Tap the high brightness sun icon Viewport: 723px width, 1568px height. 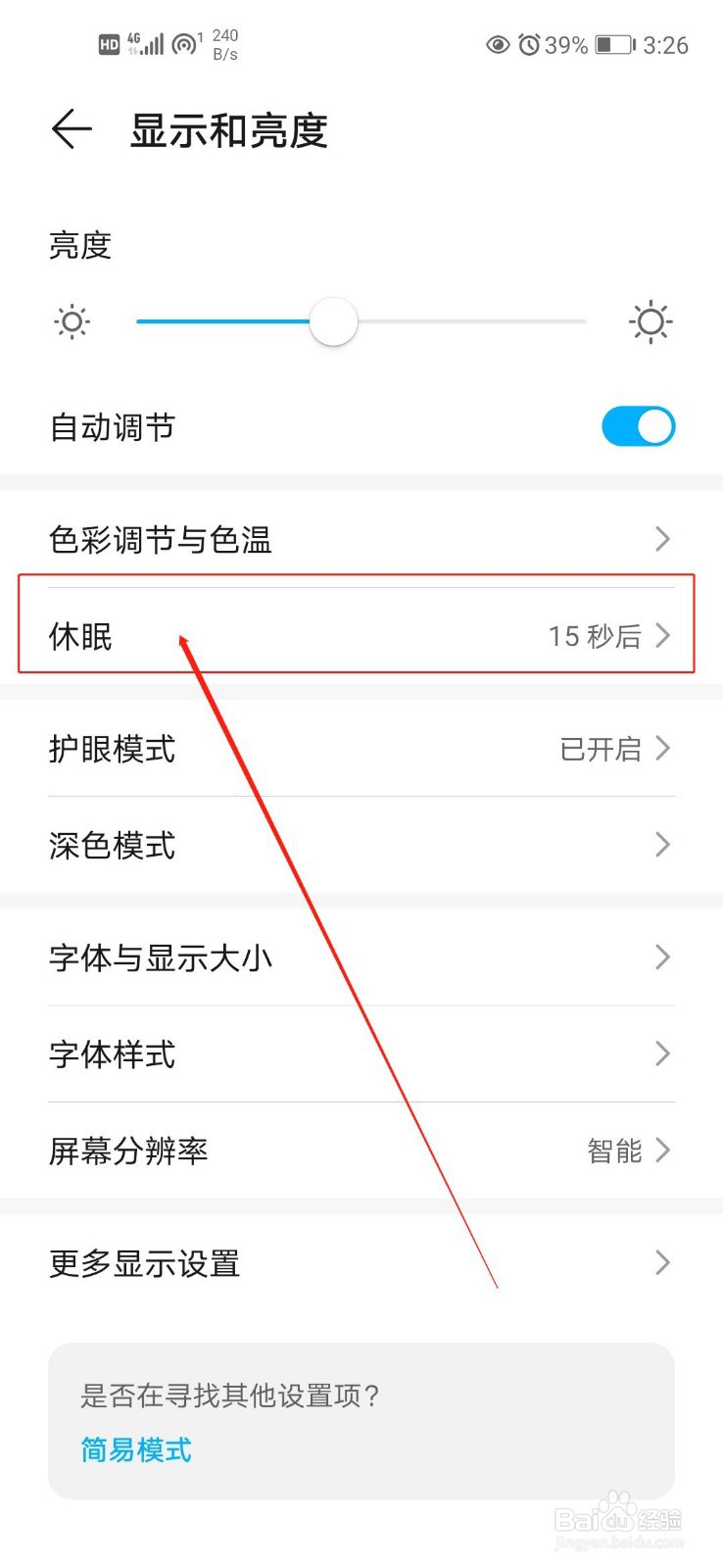pyautogui.click(x=651, y=321)
